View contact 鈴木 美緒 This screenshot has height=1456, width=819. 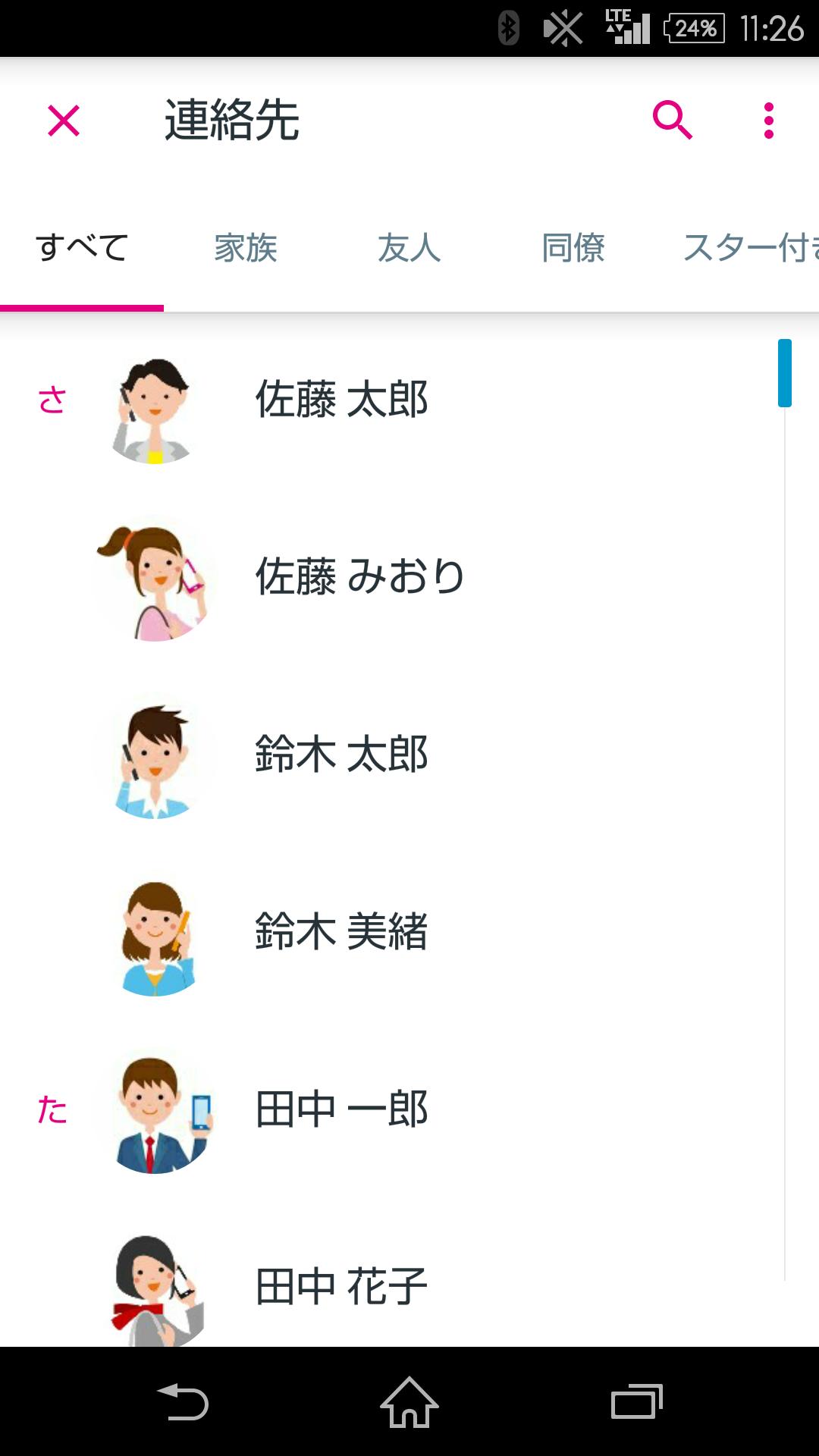pos(341,932)
